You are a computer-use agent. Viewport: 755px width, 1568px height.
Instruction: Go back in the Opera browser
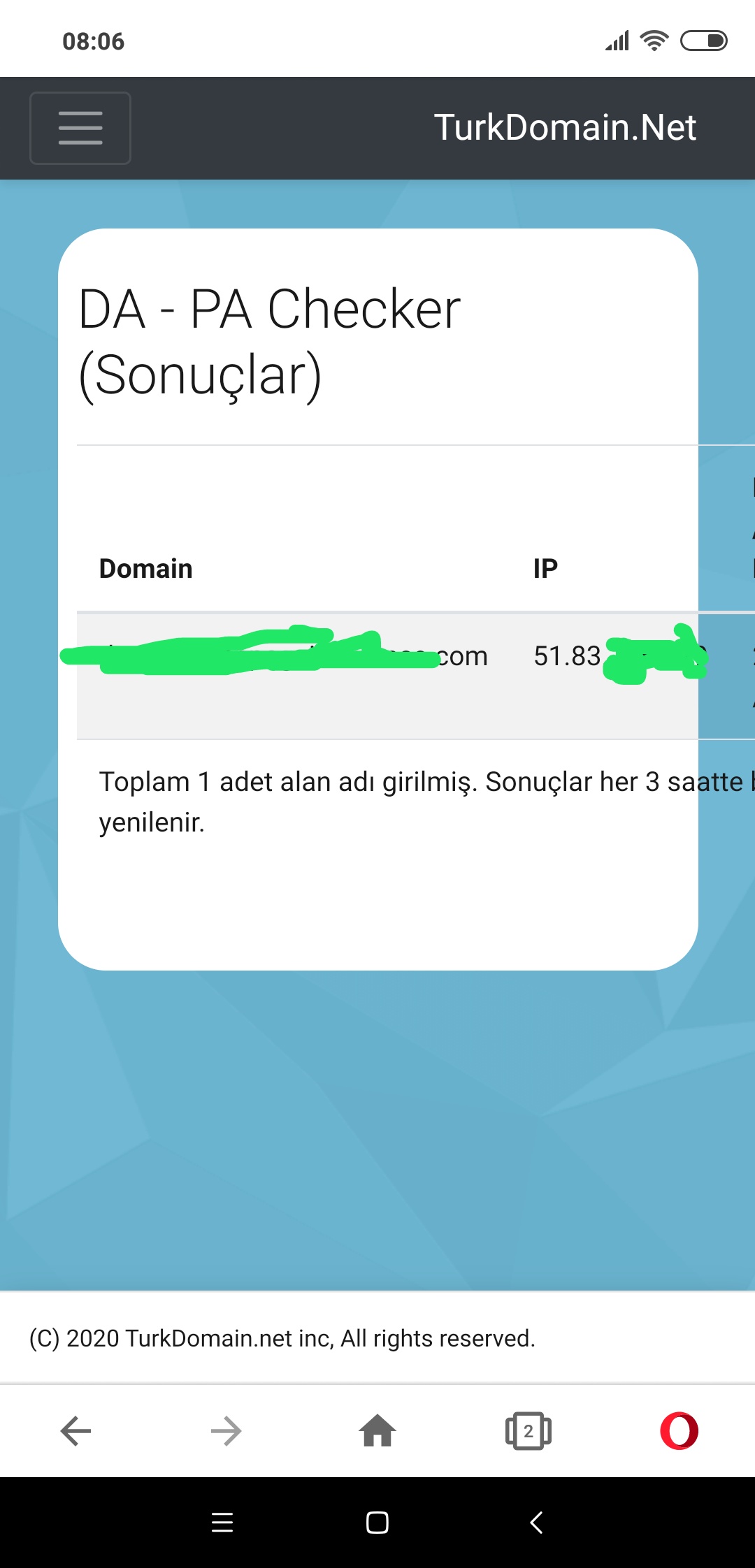coord(75,1430)
